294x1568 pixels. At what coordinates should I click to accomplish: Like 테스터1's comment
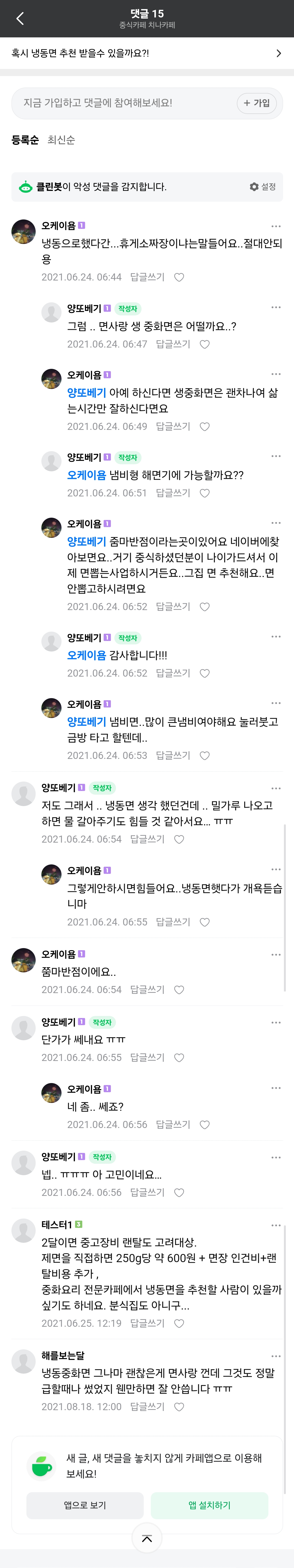coord(179,1323)
